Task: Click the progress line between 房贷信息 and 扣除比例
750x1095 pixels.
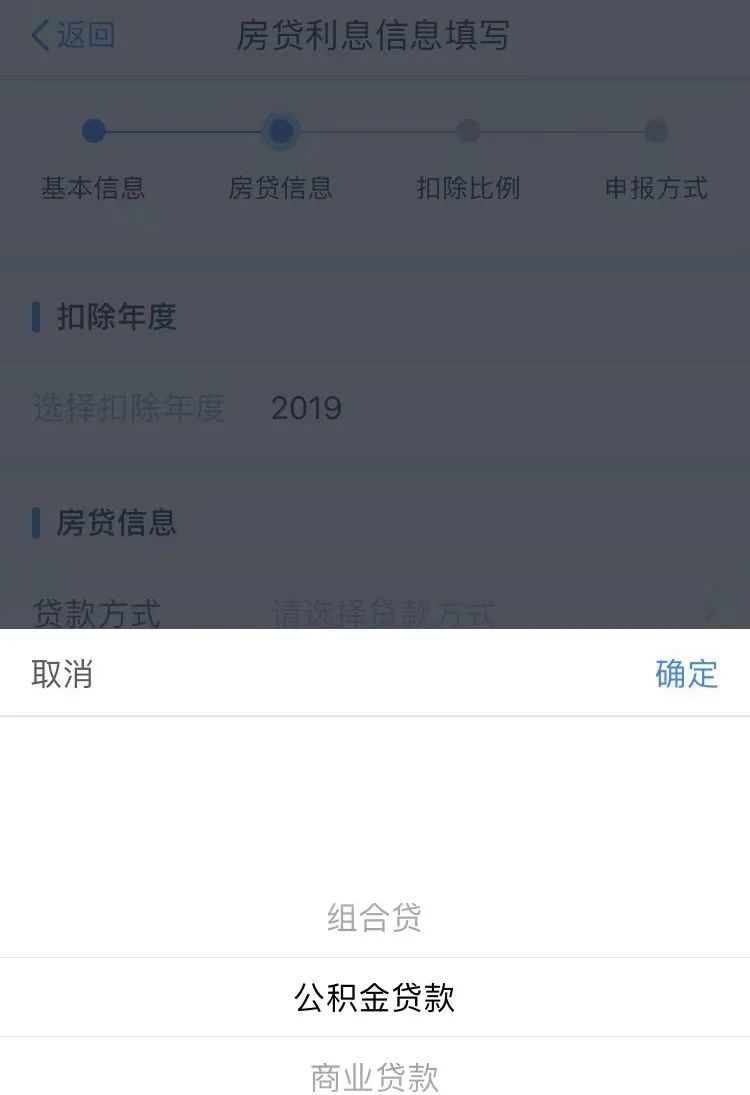Action: (x=374, y=129)
